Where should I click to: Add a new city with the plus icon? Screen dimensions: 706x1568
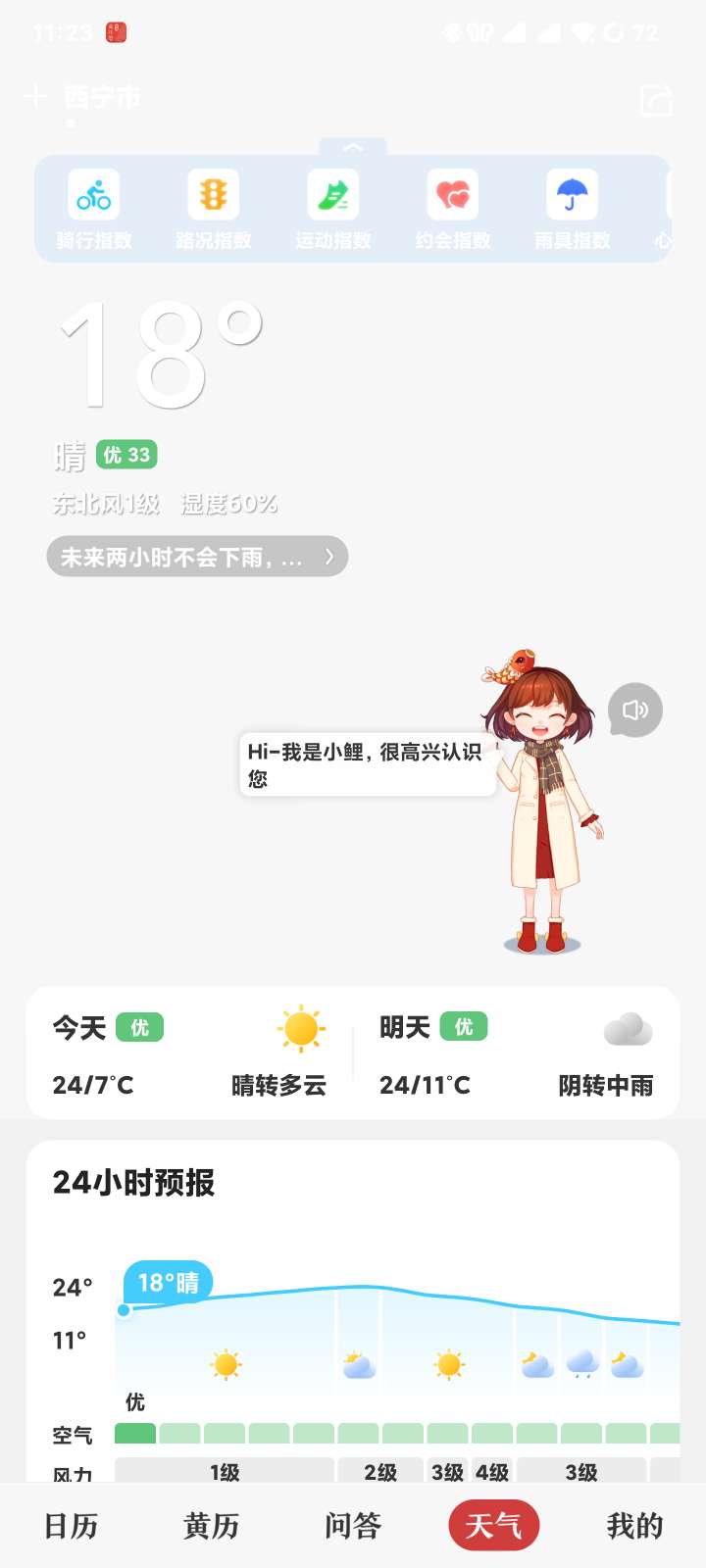35,96
